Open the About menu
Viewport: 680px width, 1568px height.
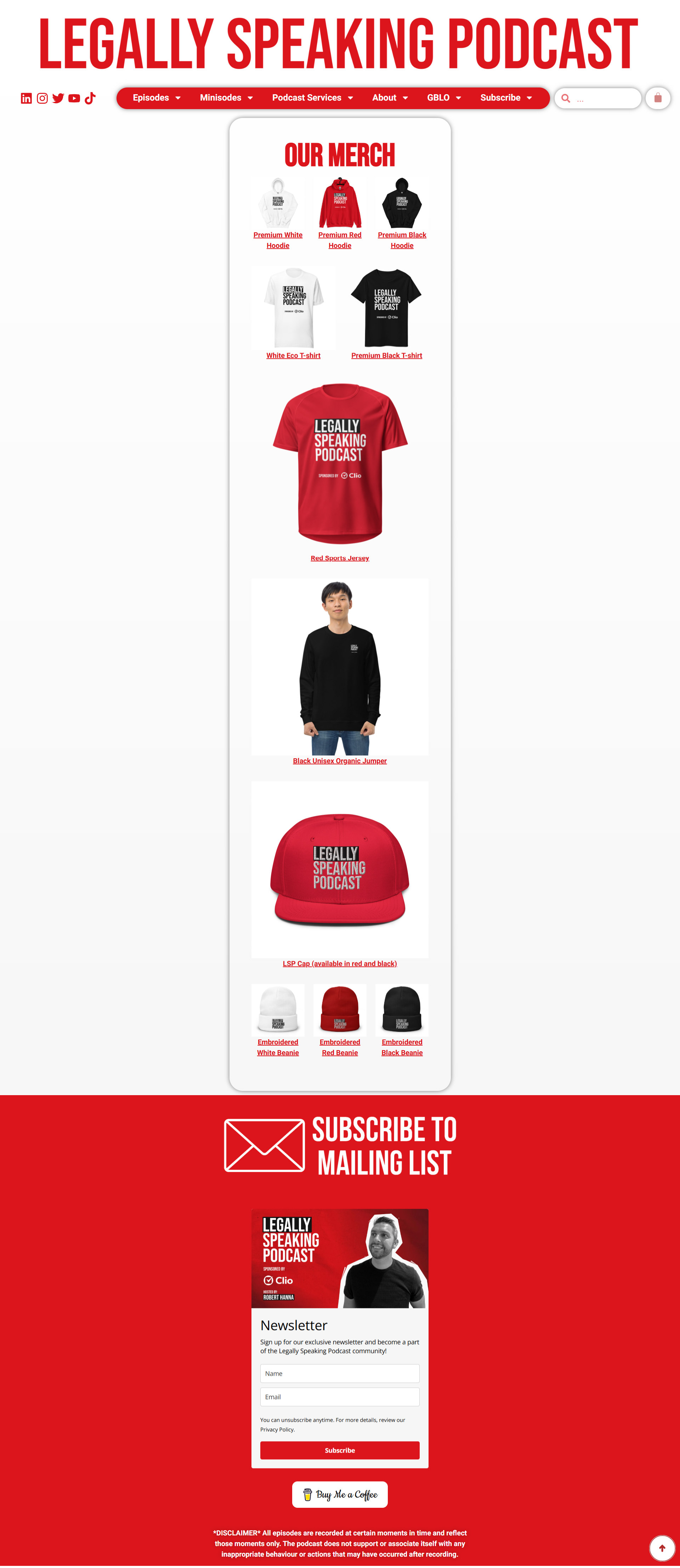(x=390, y=98)
